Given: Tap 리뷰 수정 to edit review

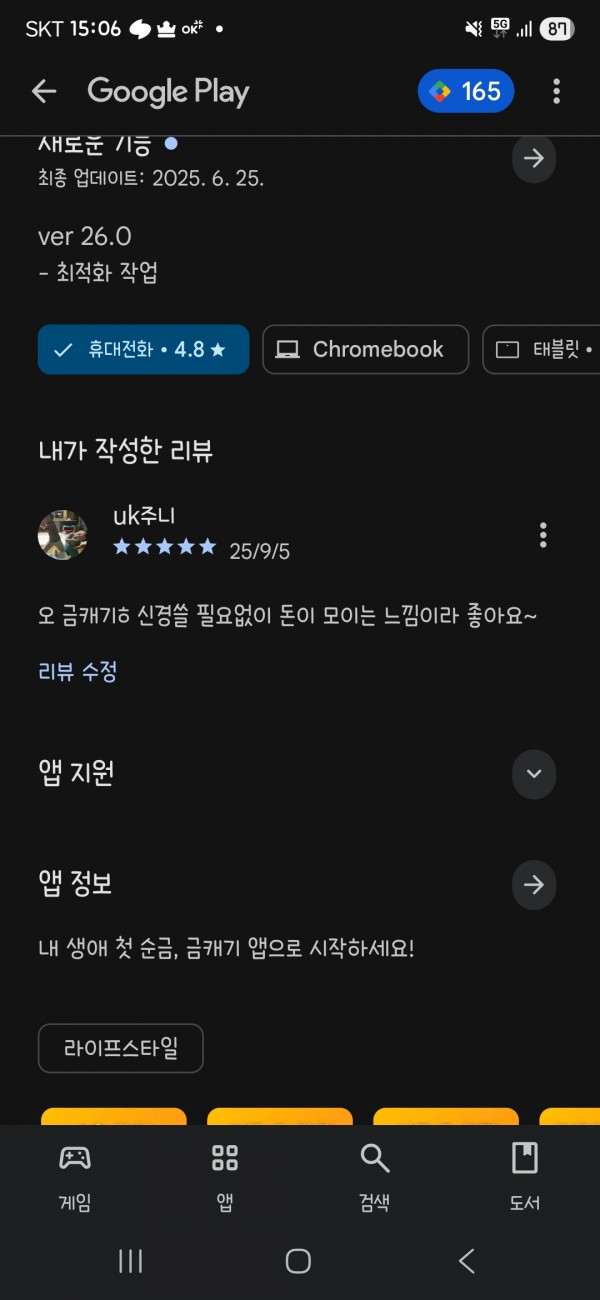Looking at the screenshot, I should click(78, 672).
